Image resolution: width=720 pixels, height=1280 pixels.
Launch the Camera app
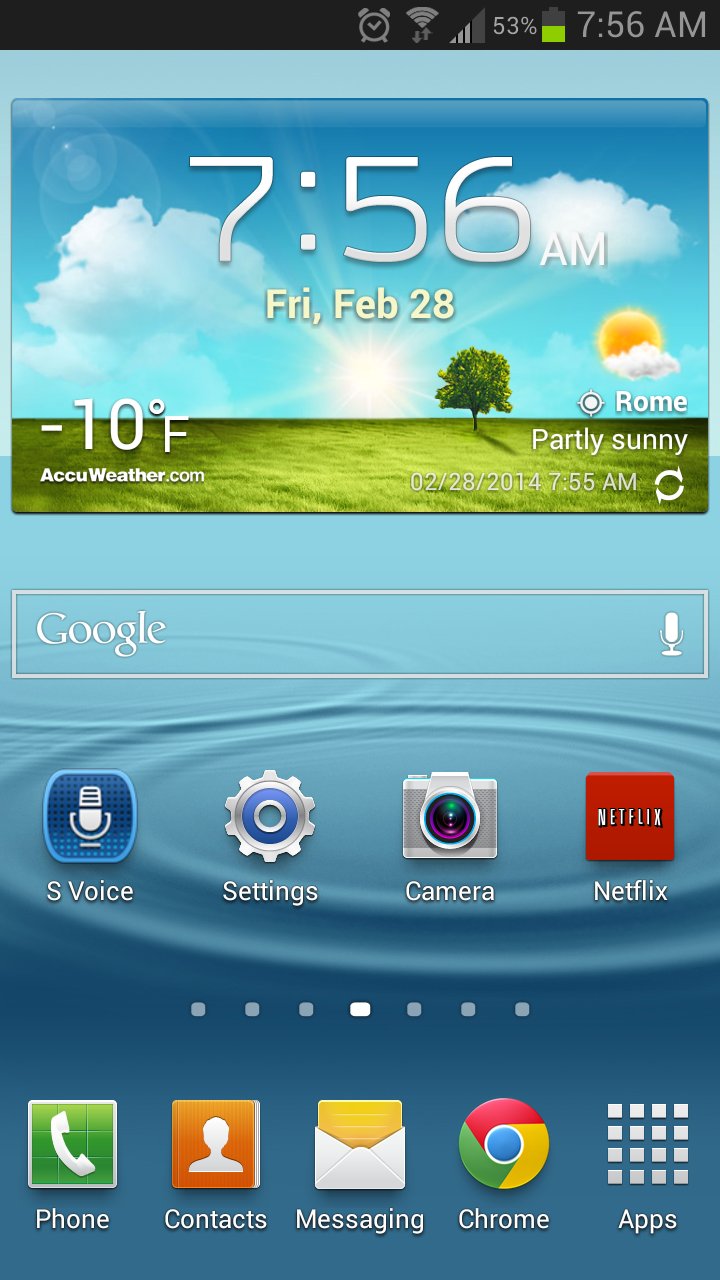(450, 817)
